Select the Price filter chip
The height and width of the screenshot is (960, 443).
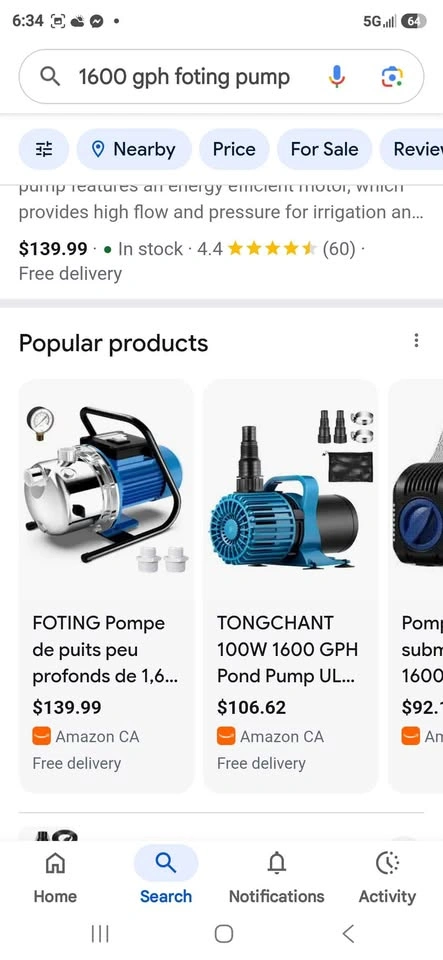click(x=234, y=149)
